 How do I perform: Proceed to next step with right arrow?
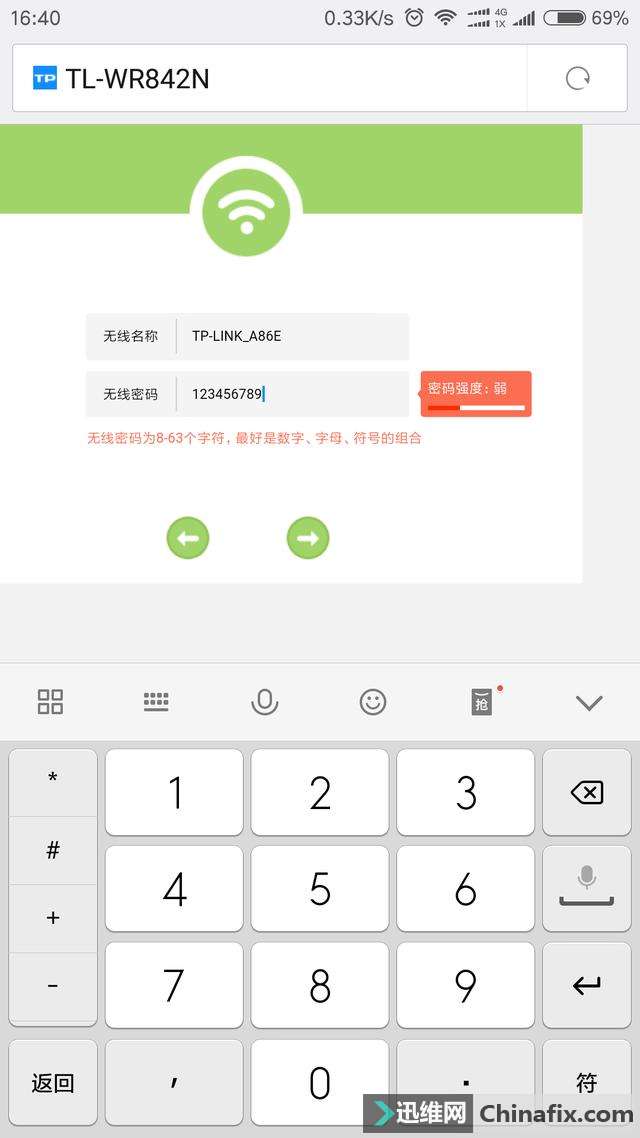(308, 538)
